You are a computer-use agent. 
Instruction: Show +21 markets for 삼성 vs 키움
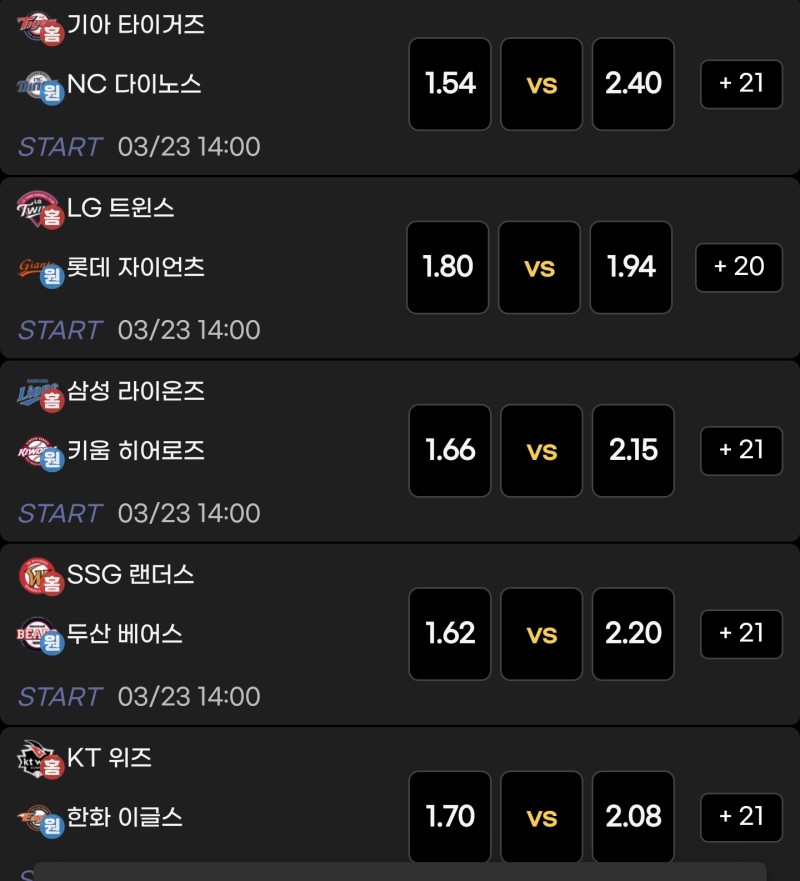click(741, 451)
